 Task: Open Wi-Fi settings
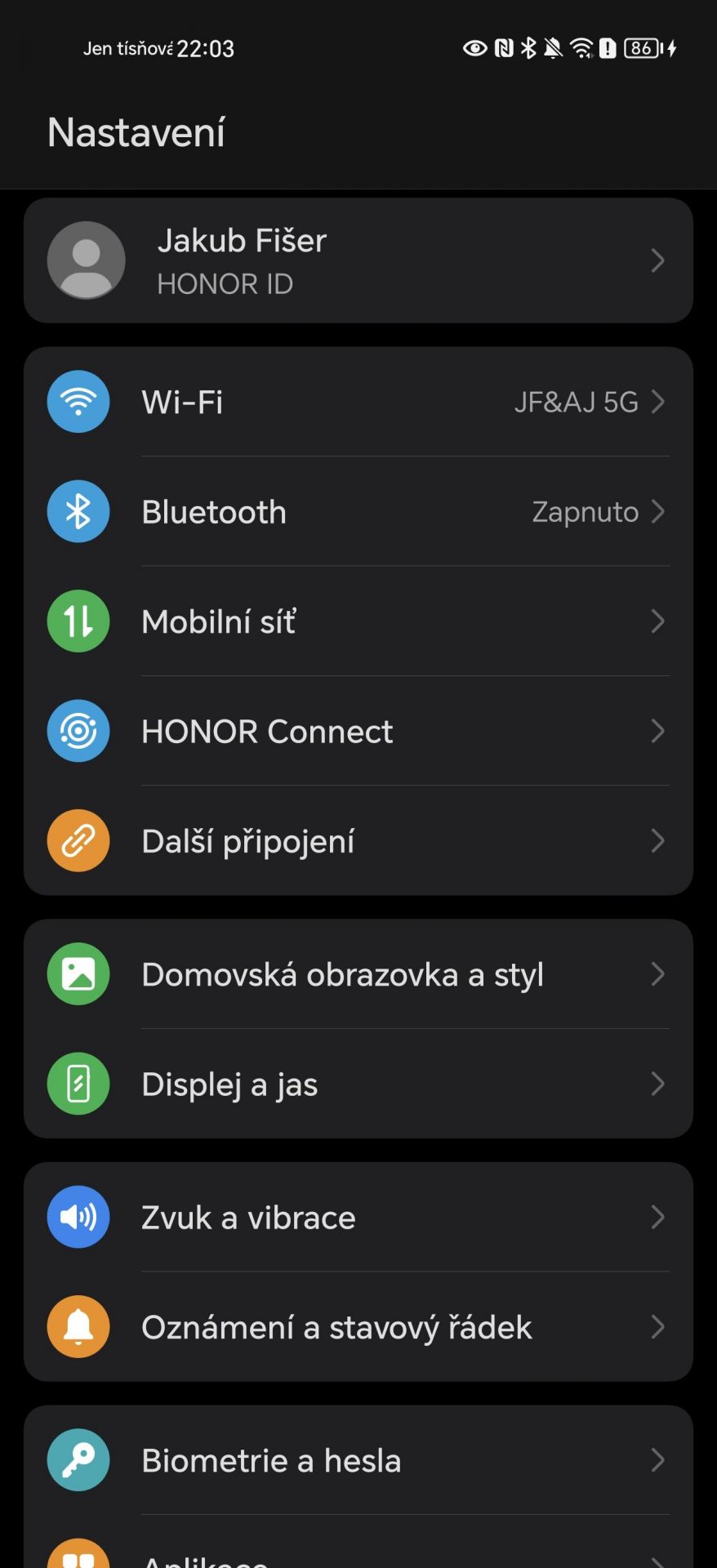click(358, 402)
